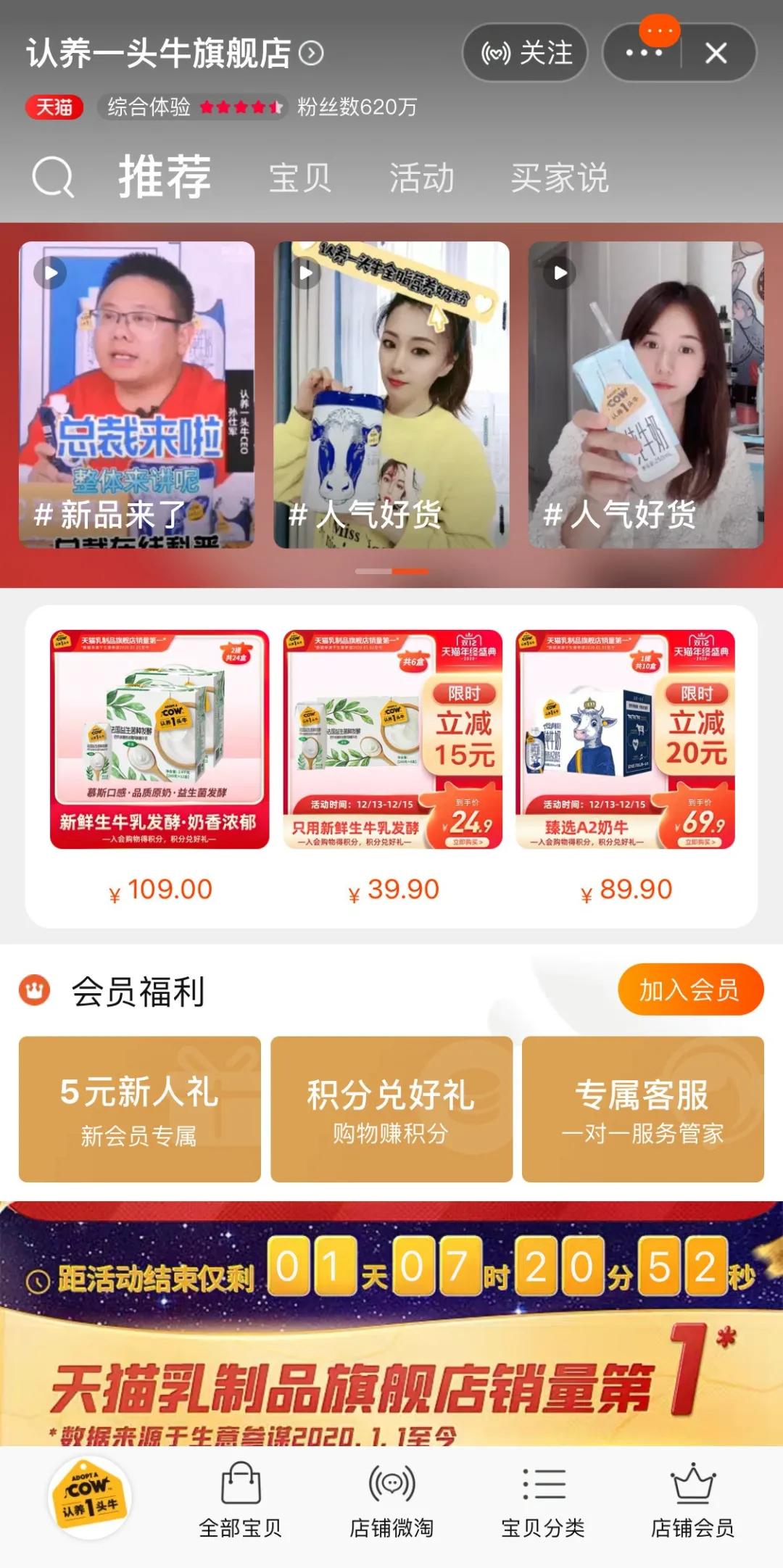Open the 专属客服 service card

[642, 1109]
